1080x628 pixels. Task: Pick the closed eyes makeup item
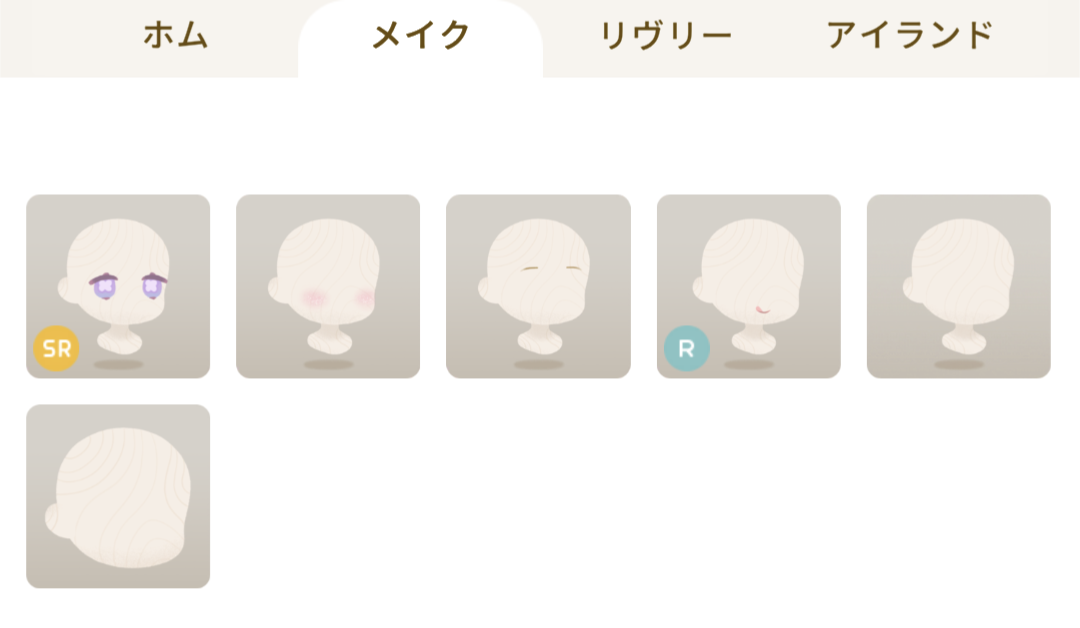tap(538, 286)
